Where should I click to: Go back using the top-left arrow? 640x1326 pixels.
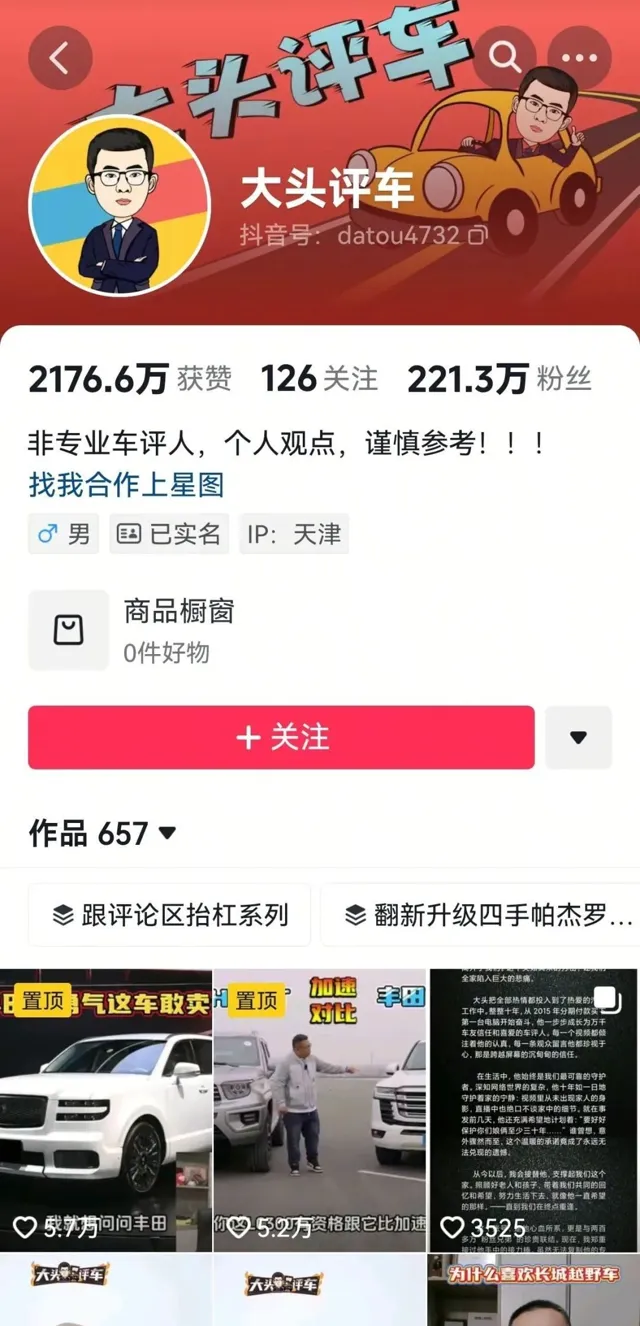coord(59,58)
